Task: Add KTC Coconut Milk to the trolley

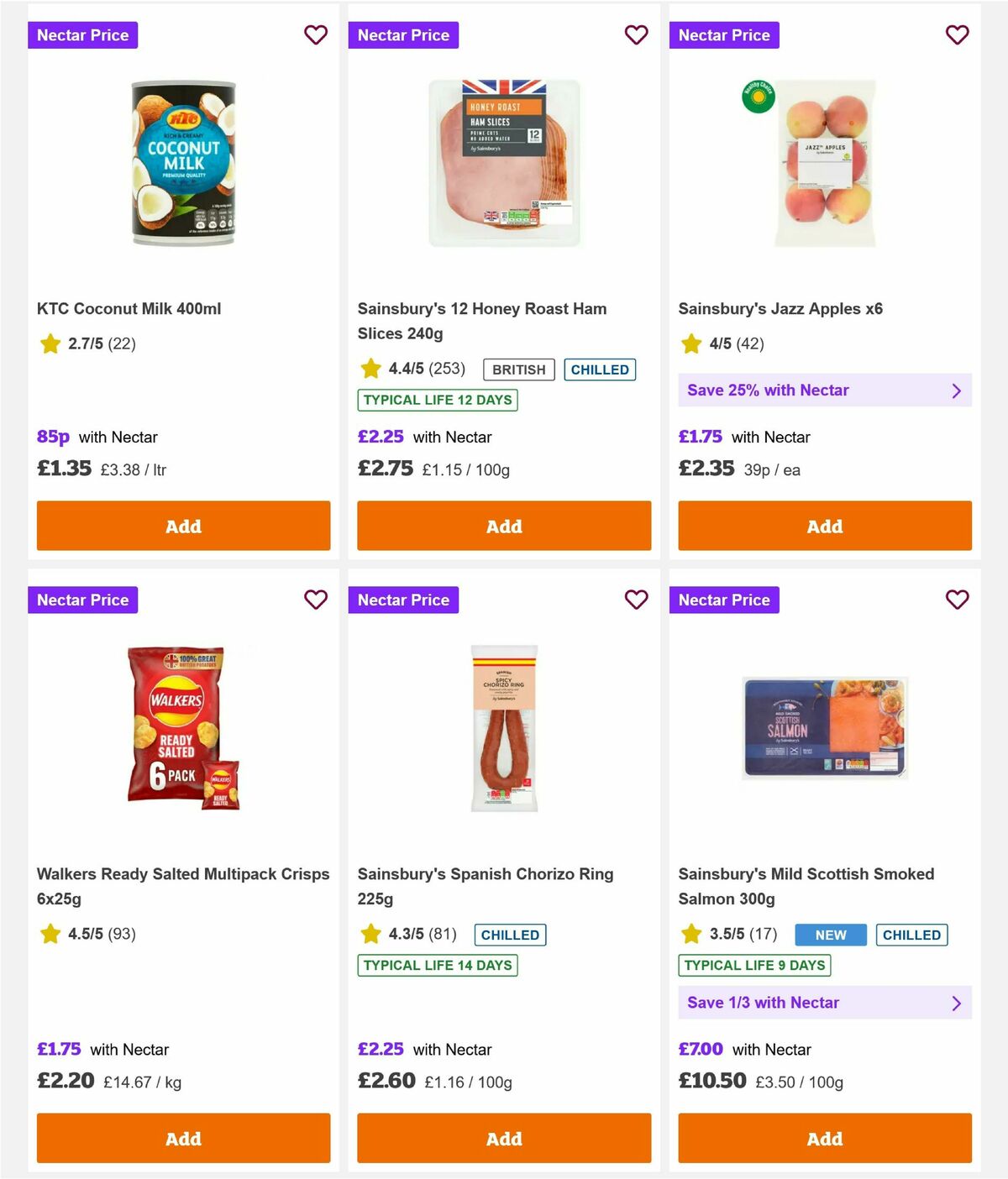Action: pyautogui.click(x=183, y=526)
